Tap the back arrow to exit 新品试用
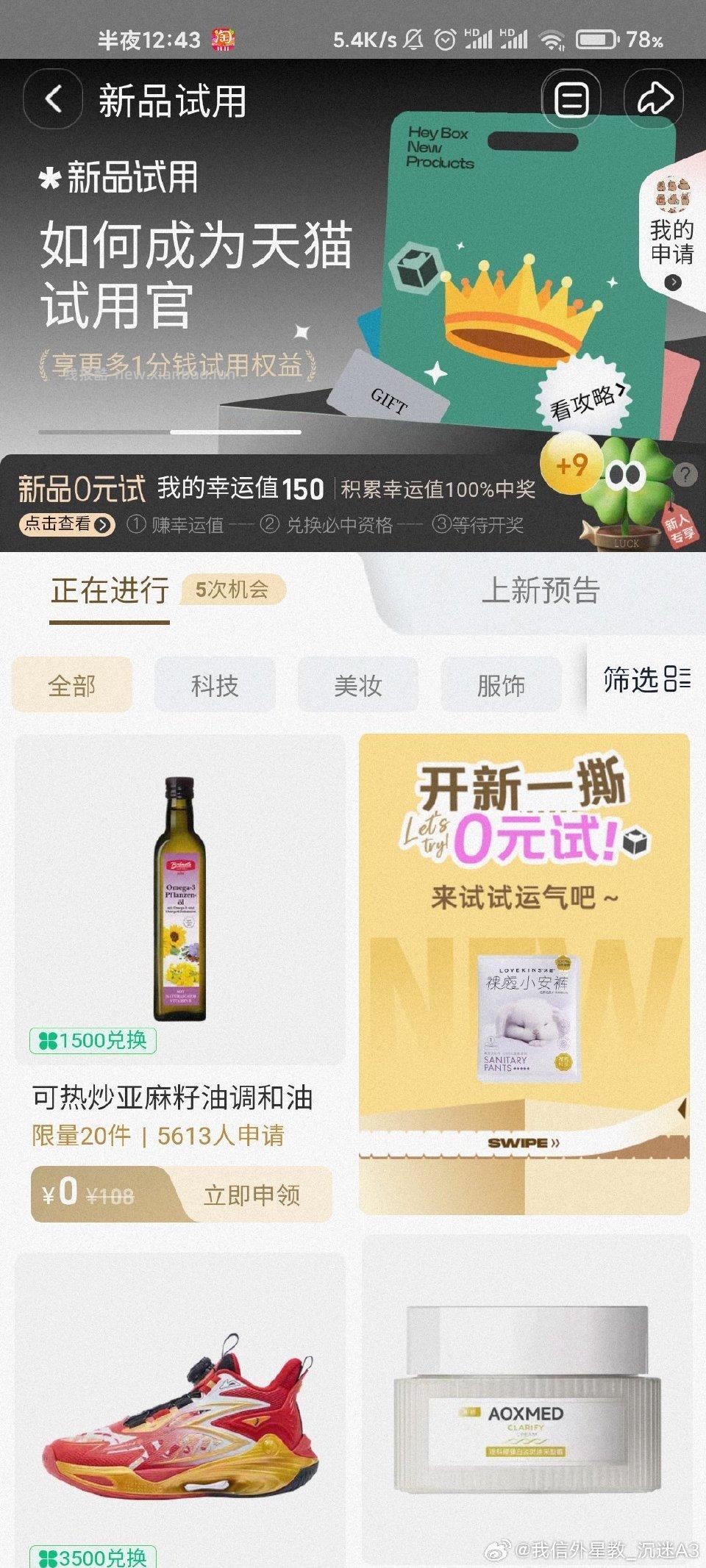This screenshot has width=706, height=1568. point(51,98)
